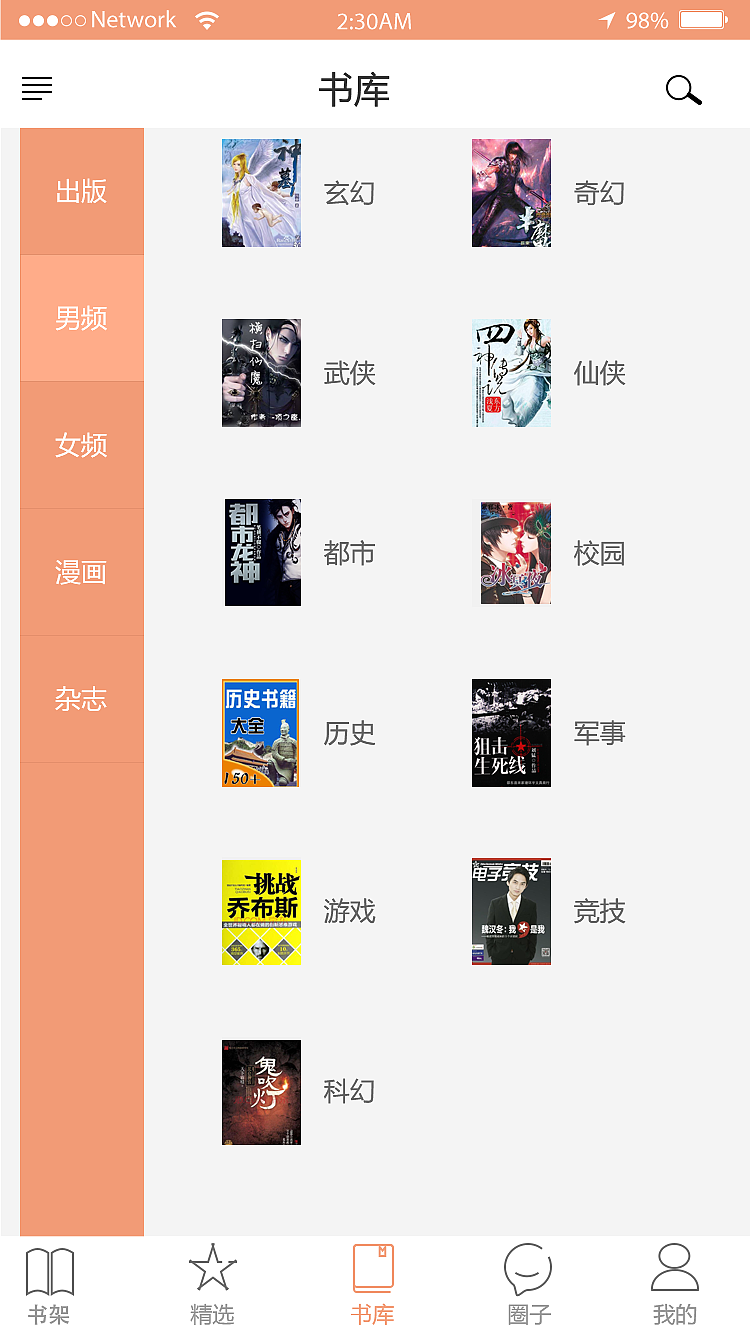This screenshot has height=1334, width=750.
Task: Open the 仙侠 book cover thumbnail
Action: point(511,373)
